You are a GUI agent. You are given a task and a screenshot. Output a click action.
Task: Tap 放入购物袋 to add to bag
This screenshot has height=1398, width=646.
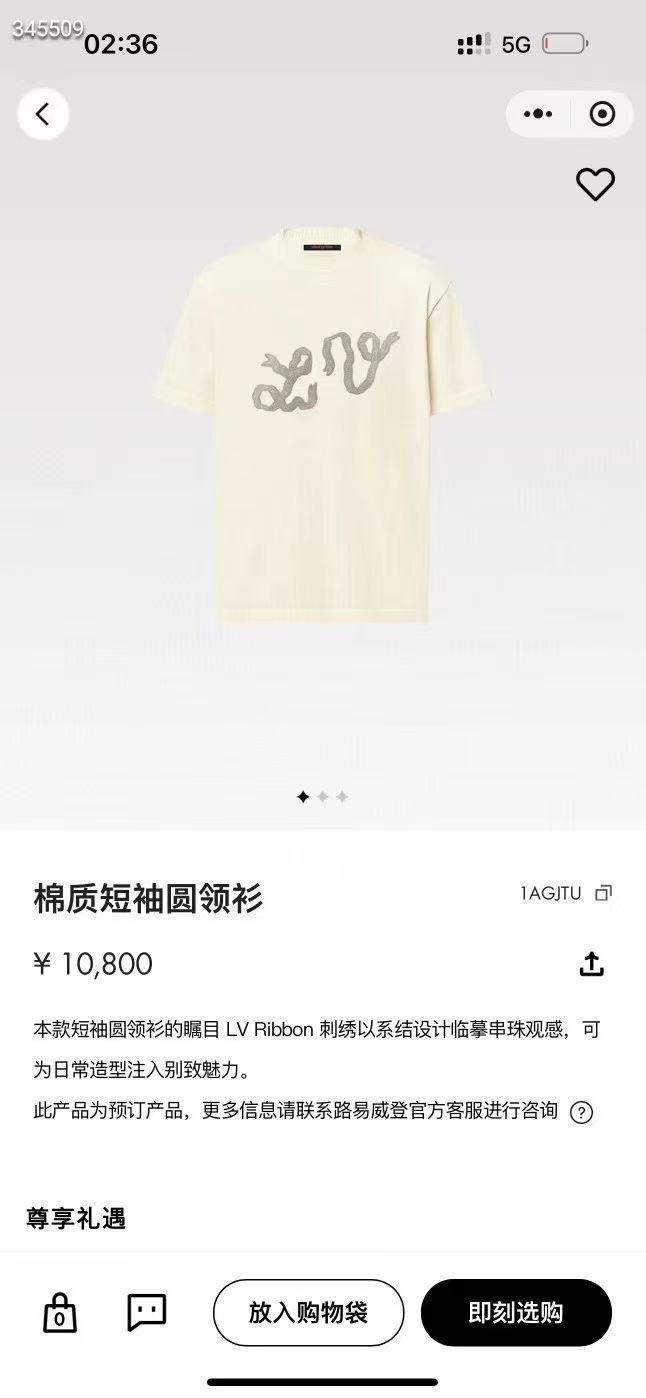click(308, 1312)
